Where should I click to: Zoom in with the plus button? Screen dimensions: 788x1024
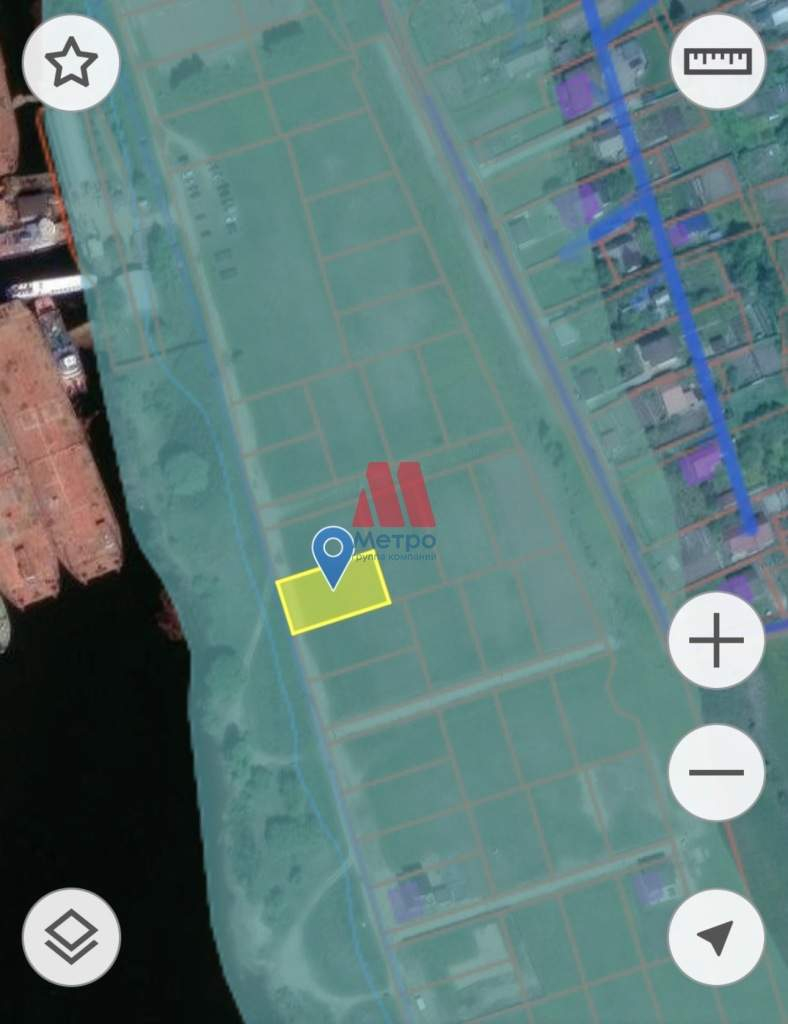pos(717,642)
